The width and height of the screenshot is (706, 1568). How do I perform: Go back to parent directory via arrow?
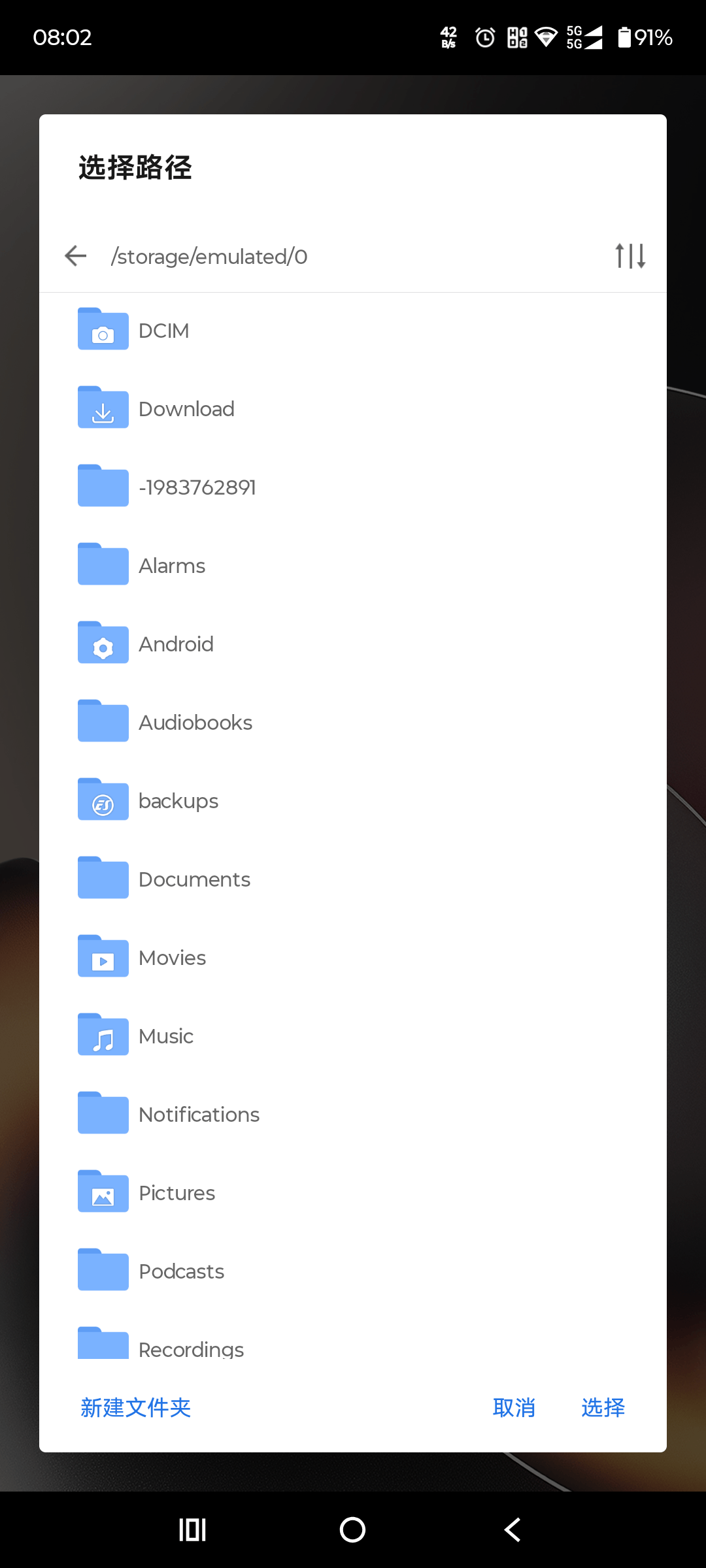(76, 256)
